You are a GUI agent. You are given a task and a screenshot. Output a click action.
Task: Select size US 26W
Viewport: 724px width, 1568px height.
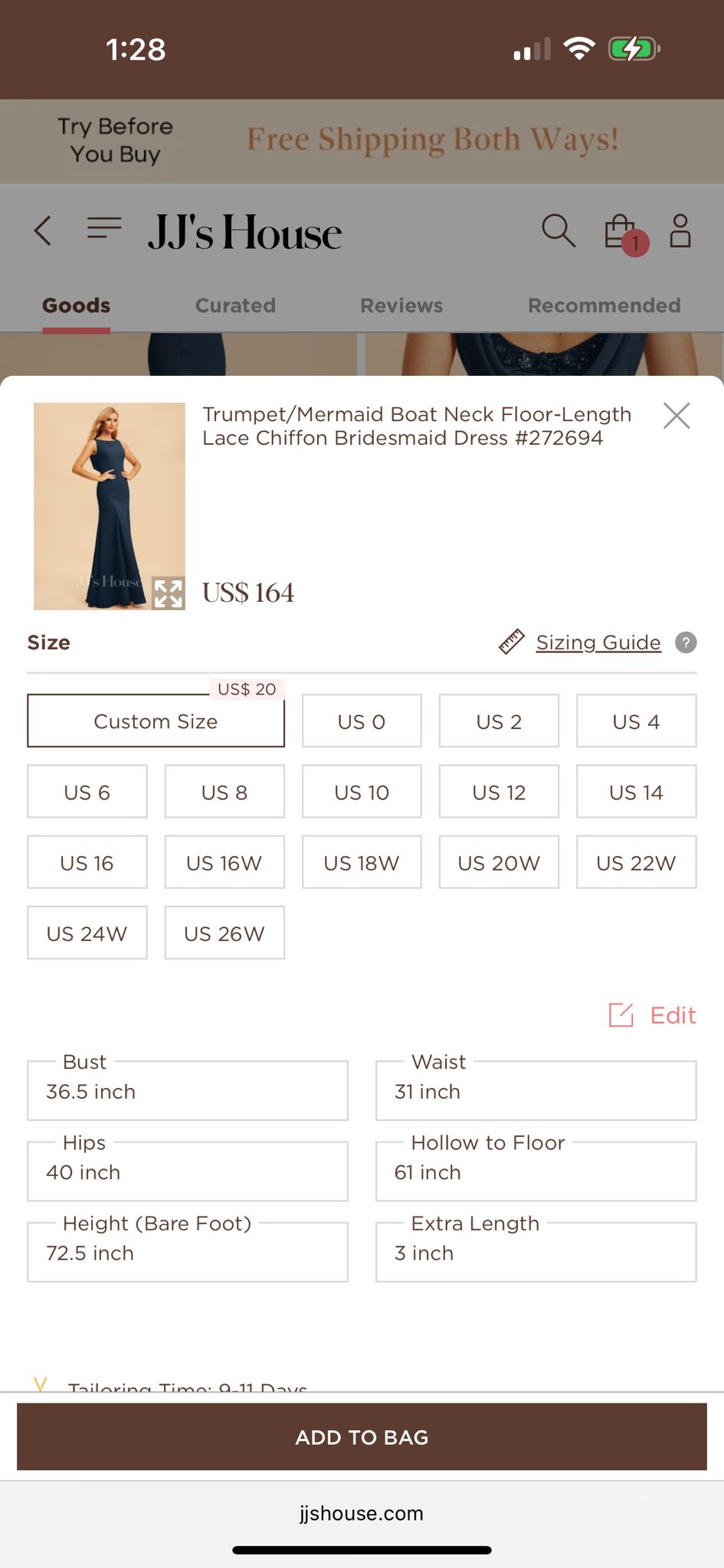pos(224,933)
